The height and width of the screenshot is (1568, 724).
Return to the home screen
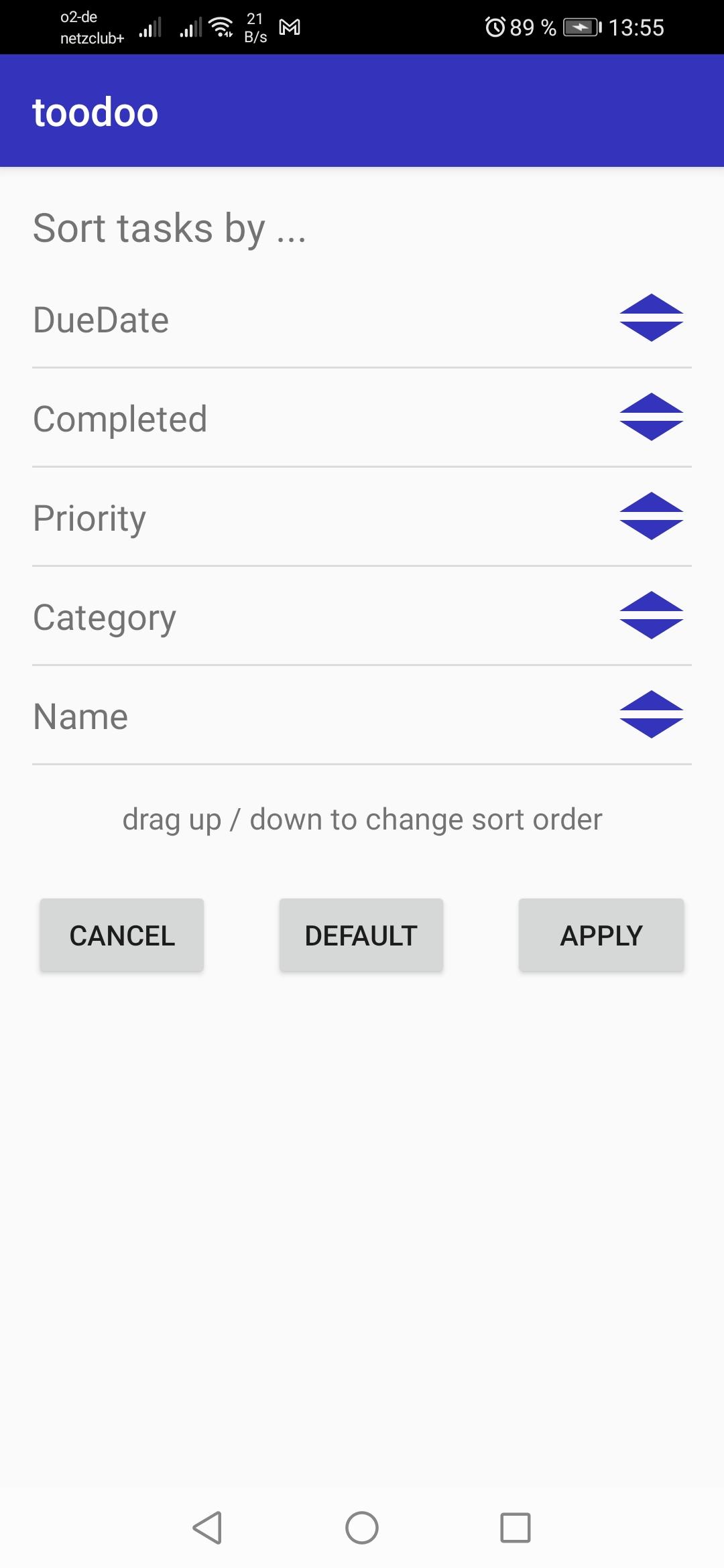coord(362,1528)
